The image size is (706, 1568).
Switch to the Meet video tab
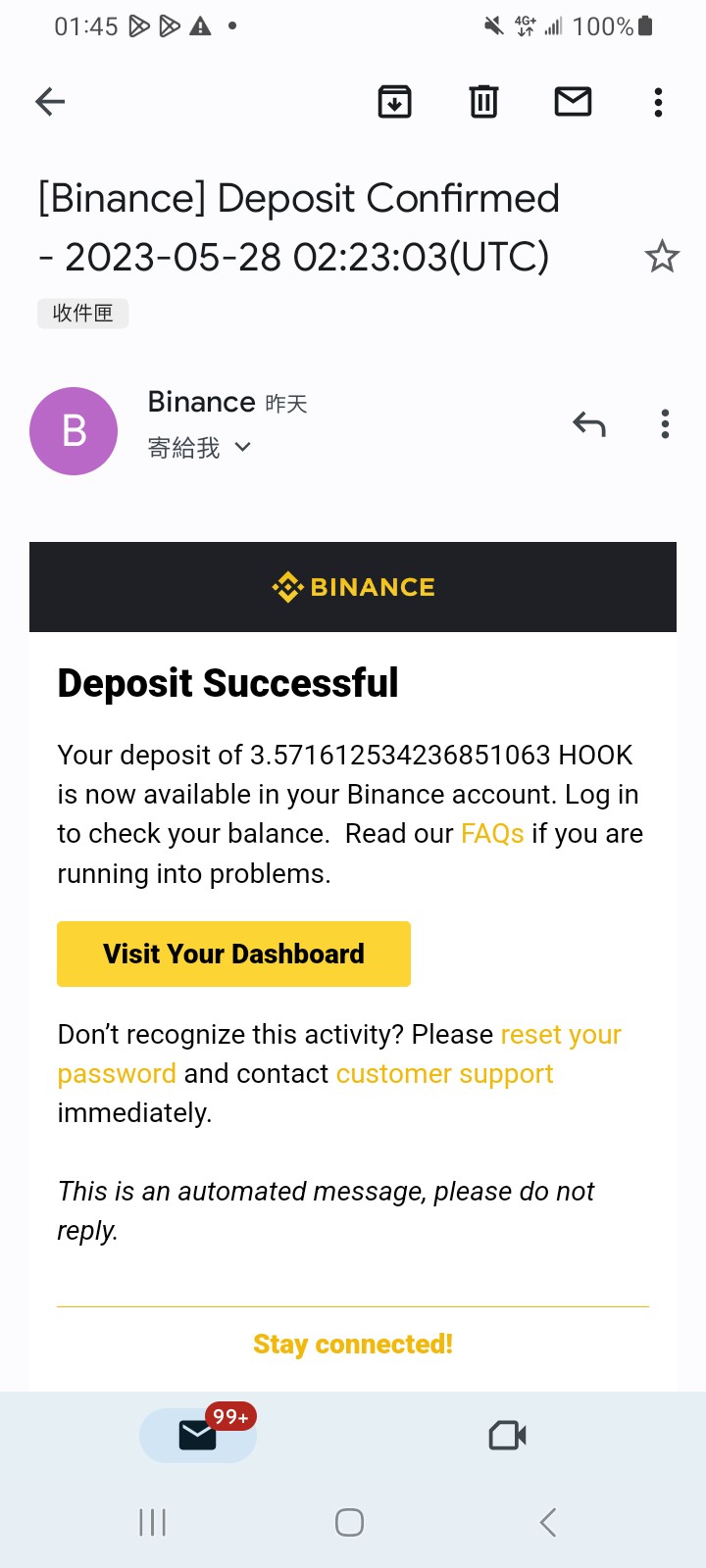508,1436
